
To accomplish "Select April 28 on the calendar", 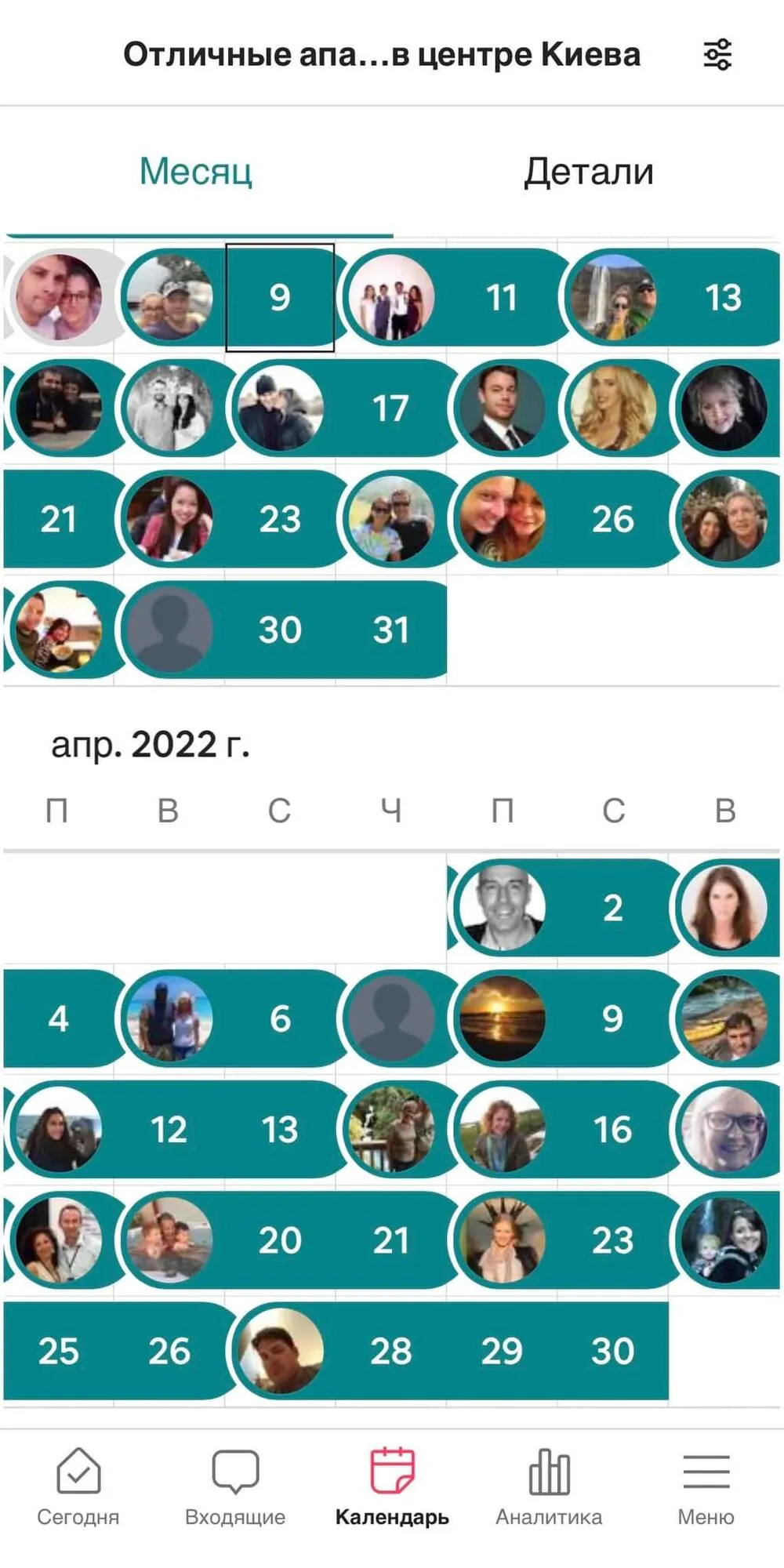I will coord(390,1351).
